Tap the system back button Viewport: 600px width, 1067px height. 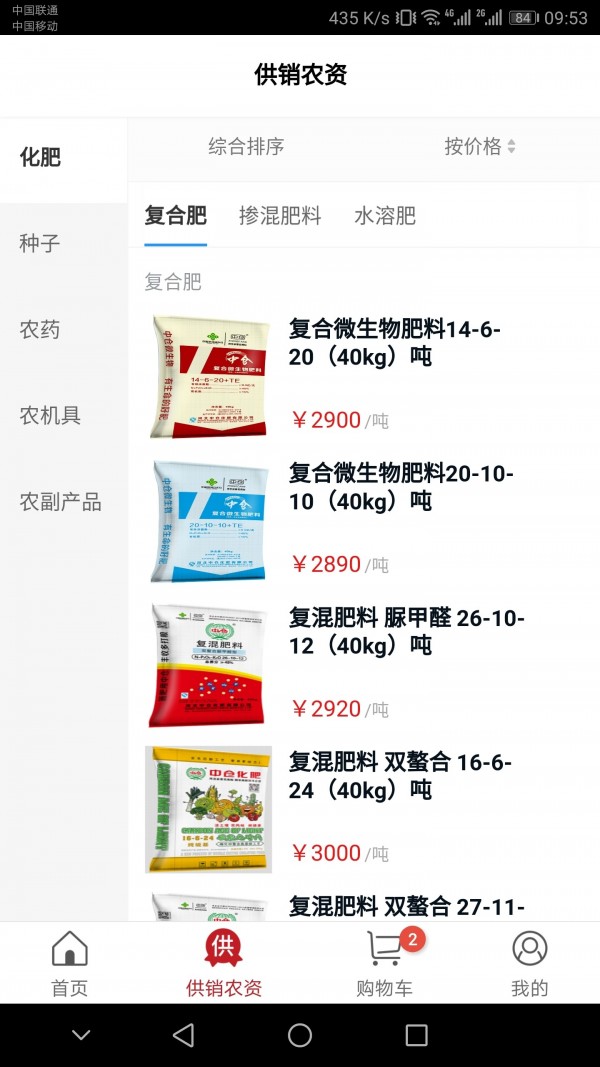pos(183,1035)
